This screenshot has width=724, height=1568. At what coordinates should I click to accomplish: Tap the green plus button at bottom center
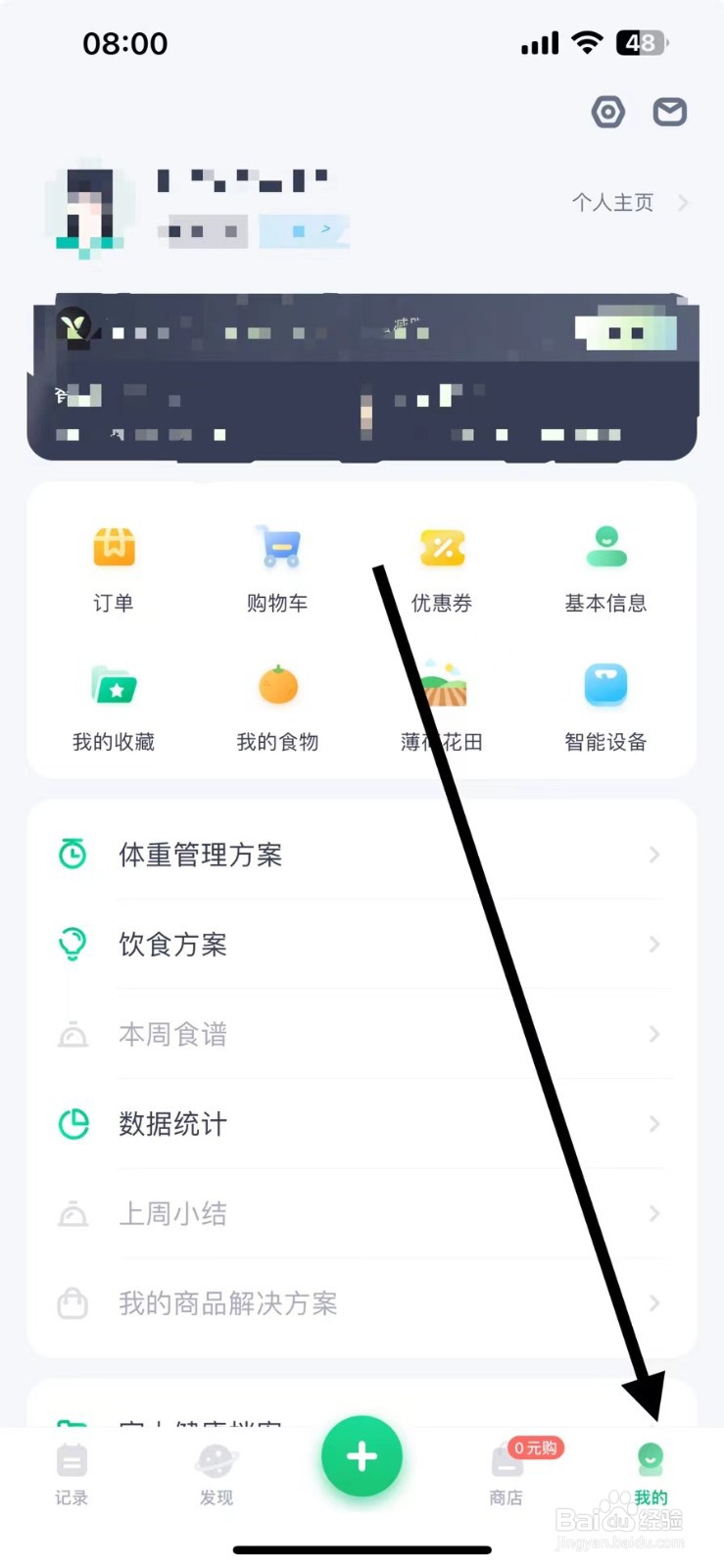click(x=362, y=1456)
